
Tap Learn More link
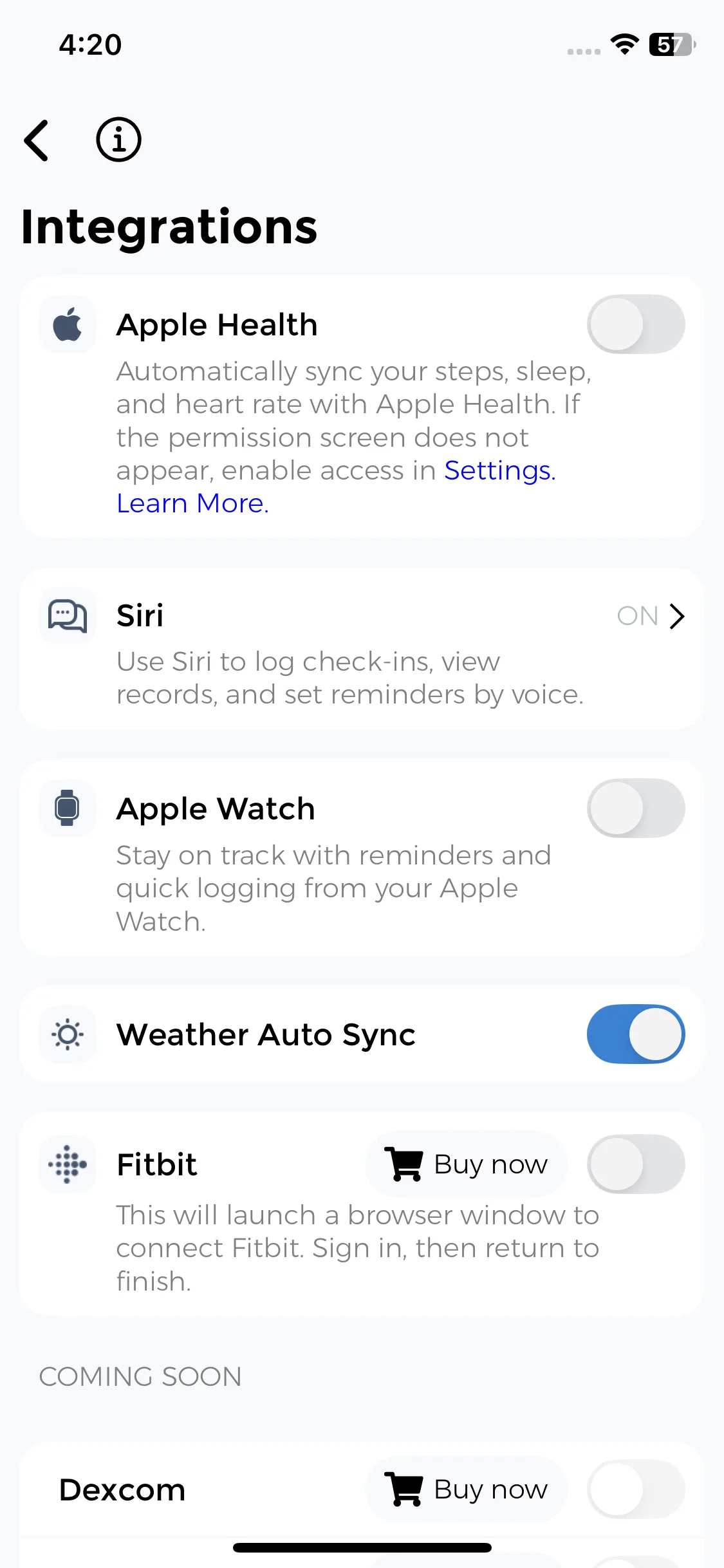pyautogui.click(x=192, y=503)
